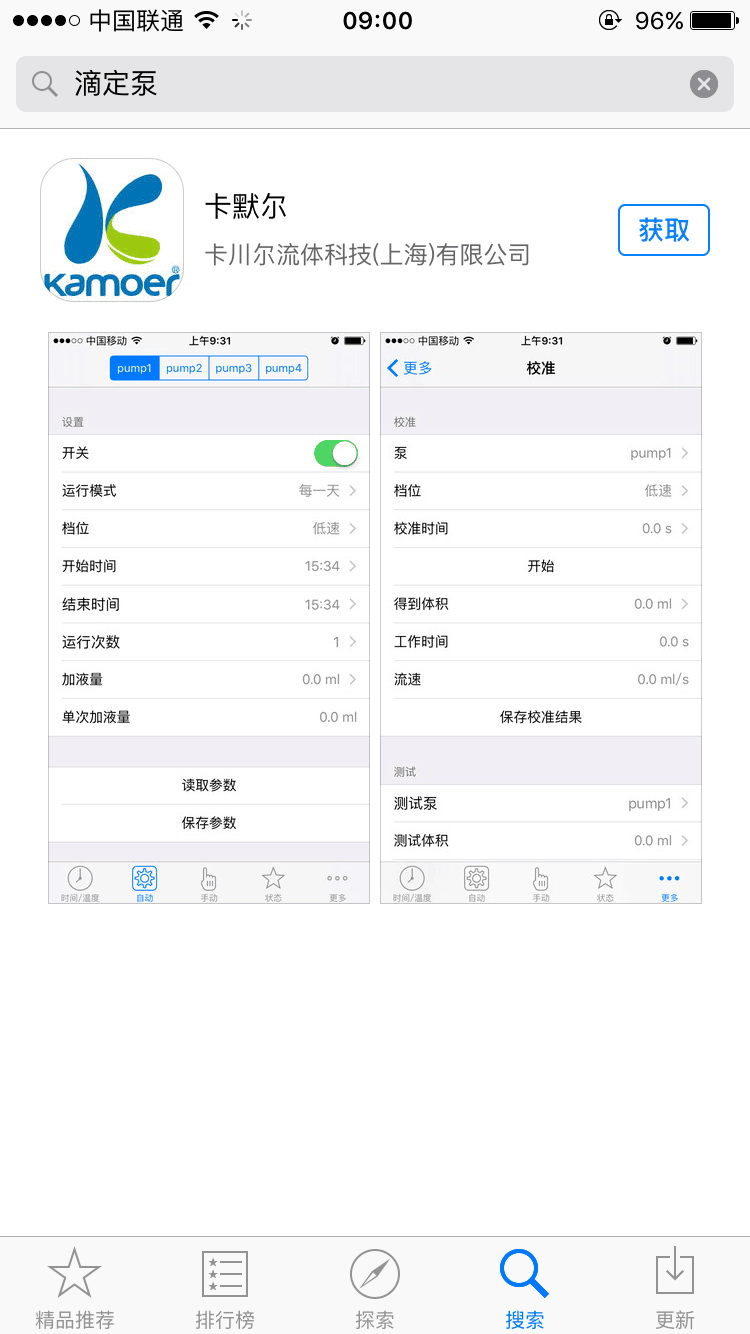The image size is (750, 1334).
Task: Switch to the 精品推荐 tab
Action: pos(75,1288)
